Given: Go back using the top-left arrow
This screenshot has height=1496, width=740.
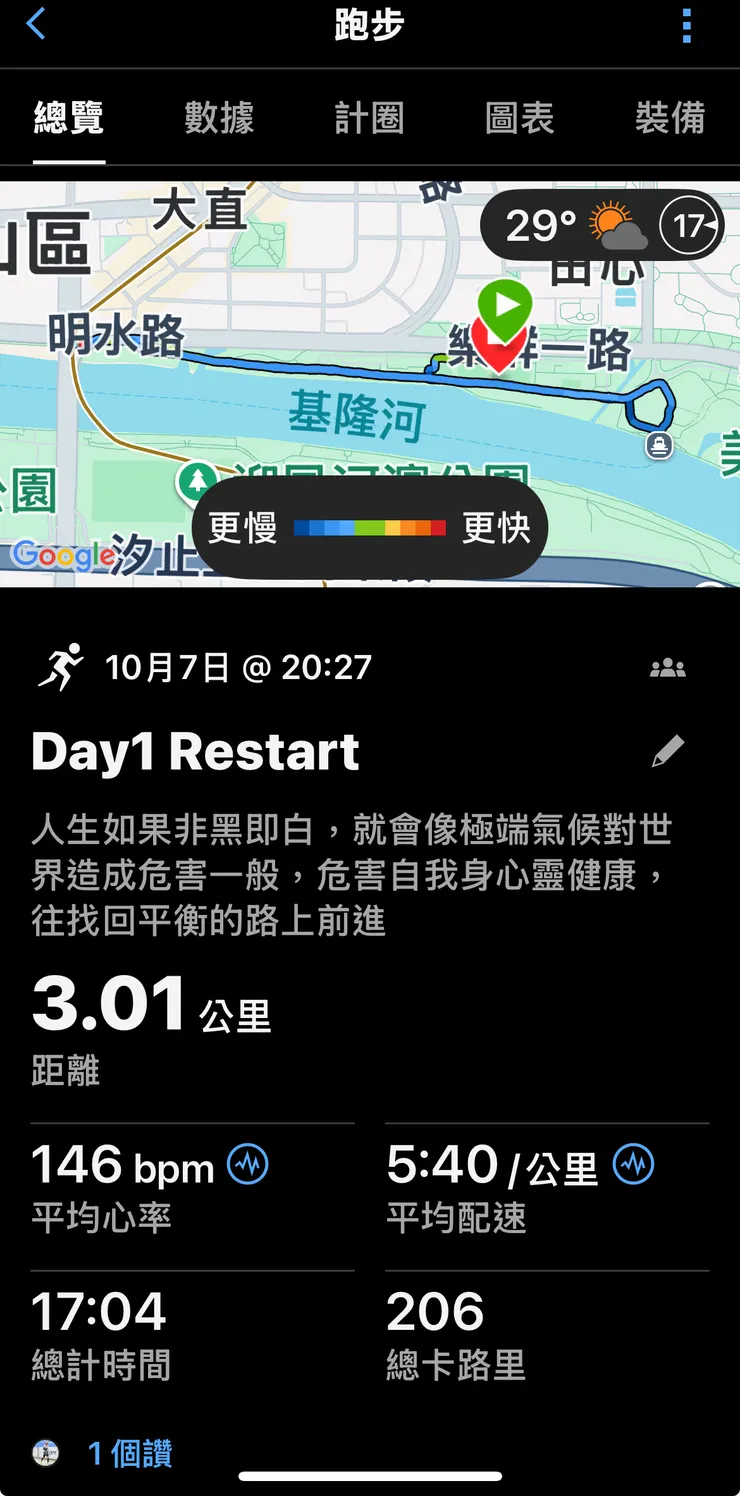Looking at the screenshot, I should [x=35, y=25].
